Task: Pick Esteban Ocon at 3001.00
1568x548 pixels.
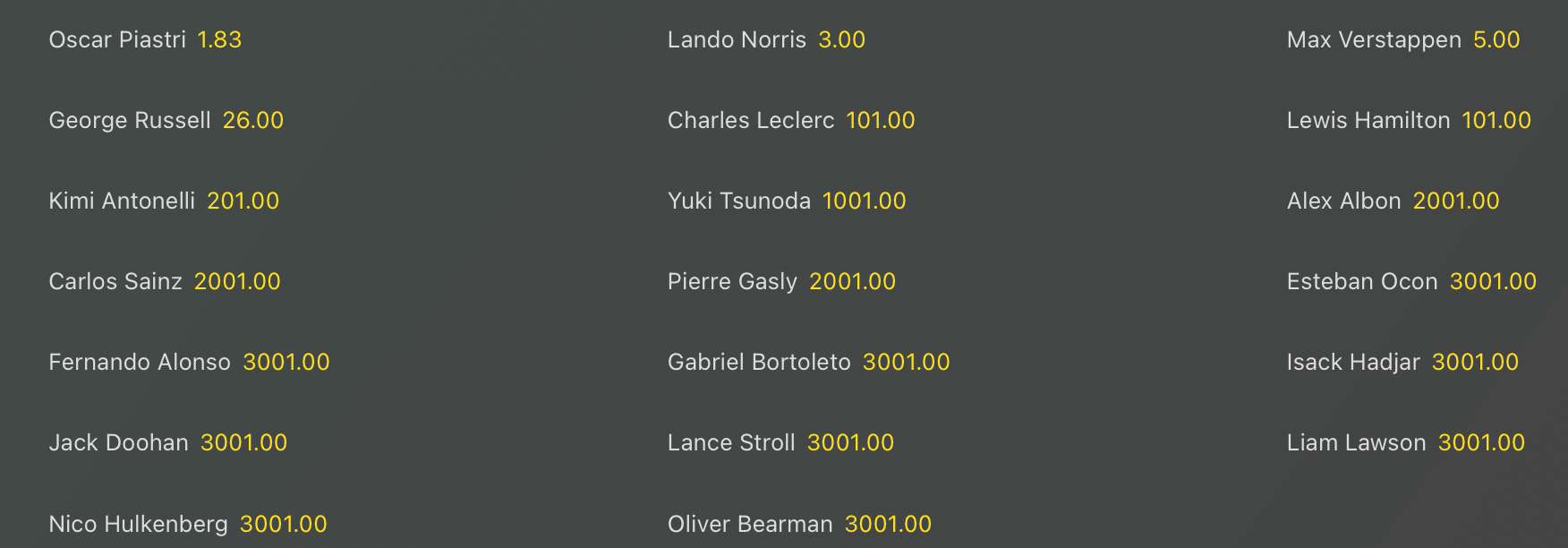Action: 1493,282
